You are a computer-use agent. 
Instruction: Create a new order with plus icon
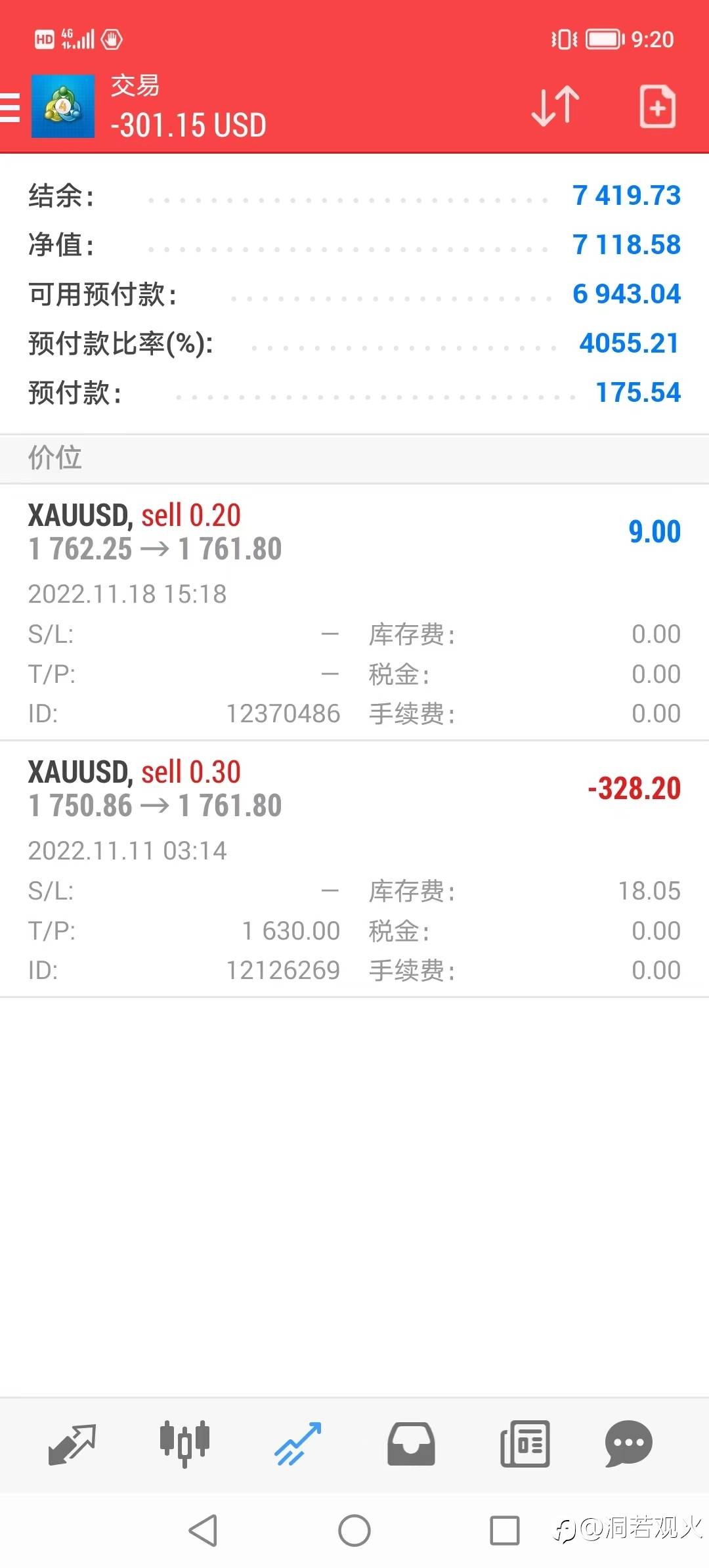tap(658, 106)
